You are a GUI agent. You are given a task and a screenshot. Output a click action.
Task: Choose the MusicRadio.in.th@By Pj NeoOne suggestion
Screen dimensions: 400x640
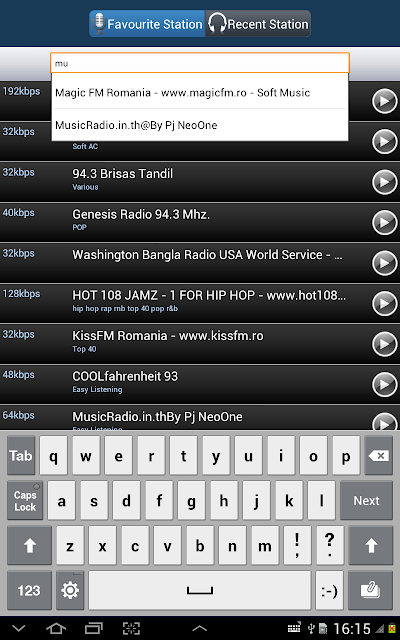coord(200,125)
